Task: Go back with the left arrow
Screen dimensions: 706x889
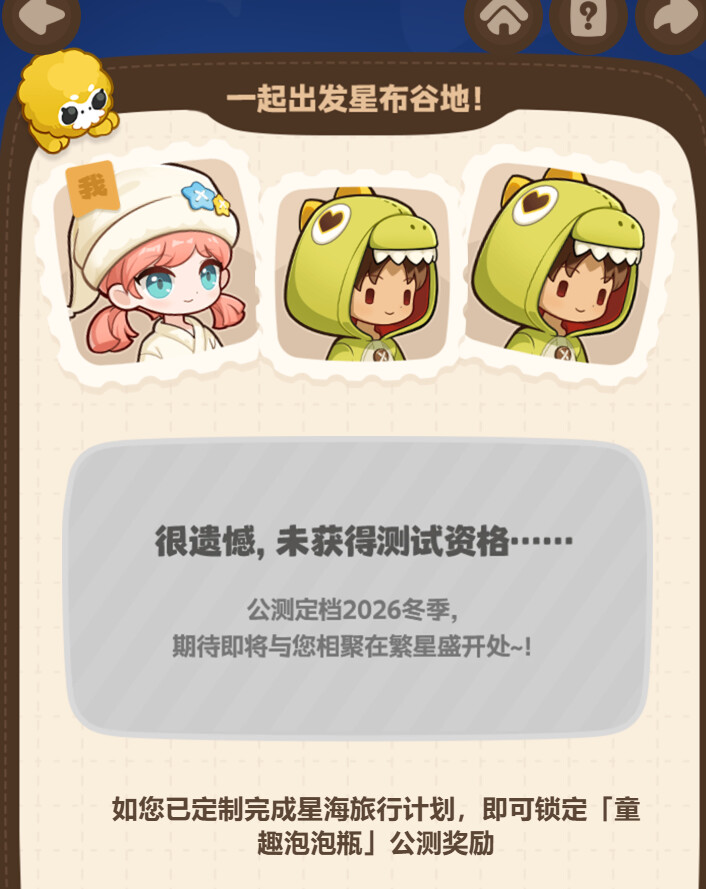Action: point(41,18)
